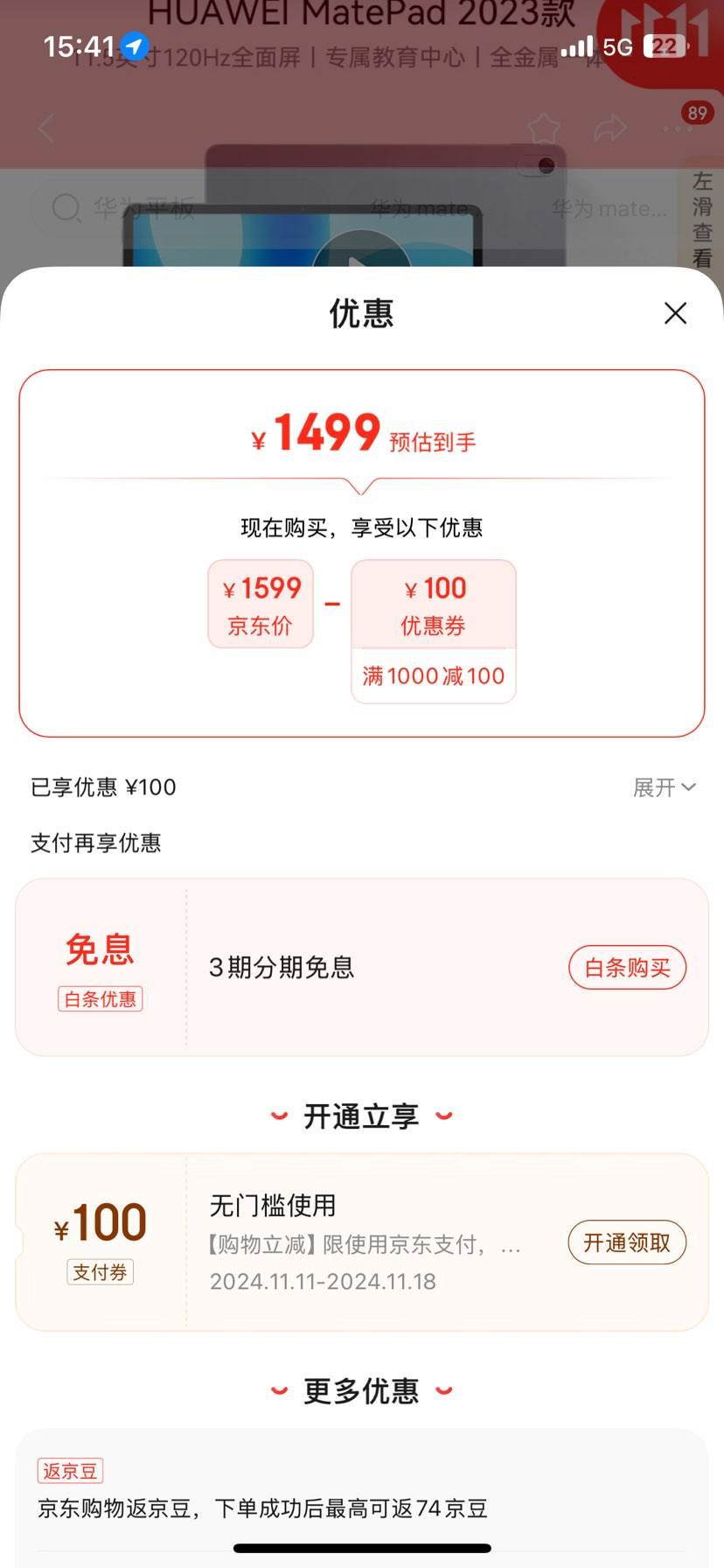This screenshot has height=1568, width=724.
Task: Tap the 白条购买 button
Action: tap(627, 967)
